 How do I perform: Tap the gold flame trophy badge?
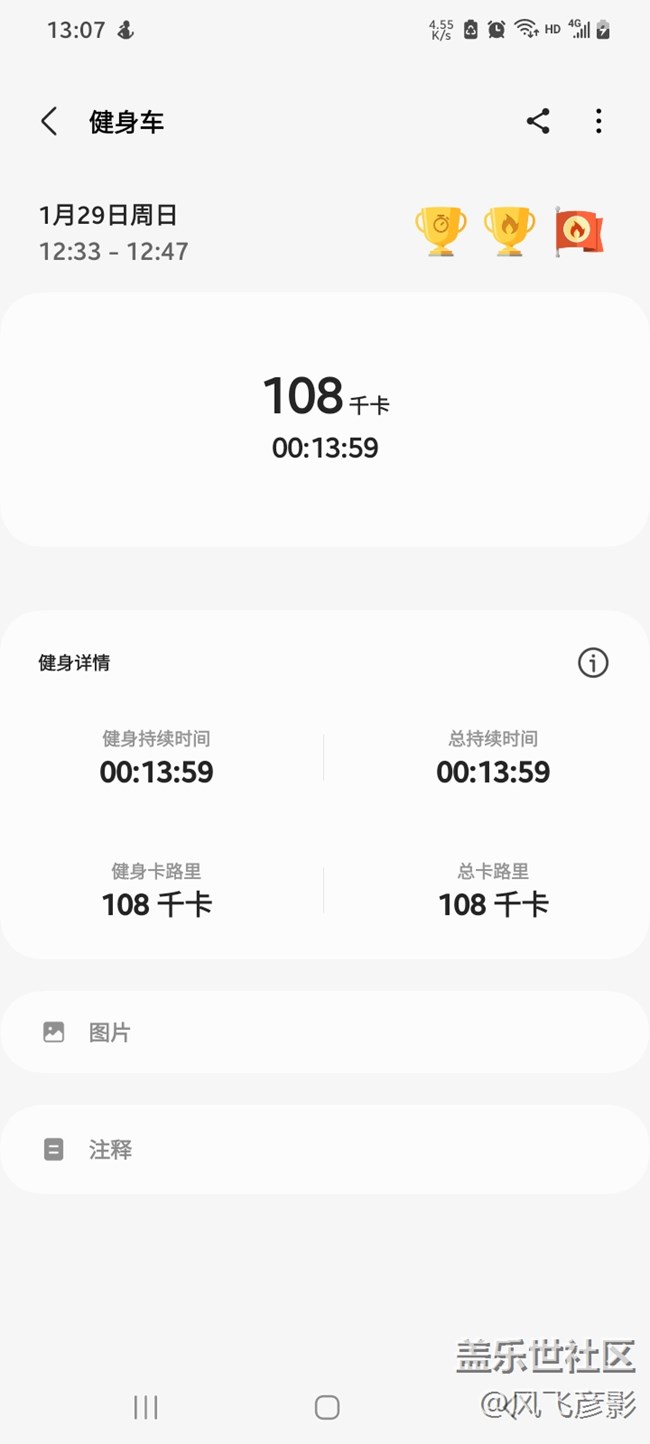(509, 231)
